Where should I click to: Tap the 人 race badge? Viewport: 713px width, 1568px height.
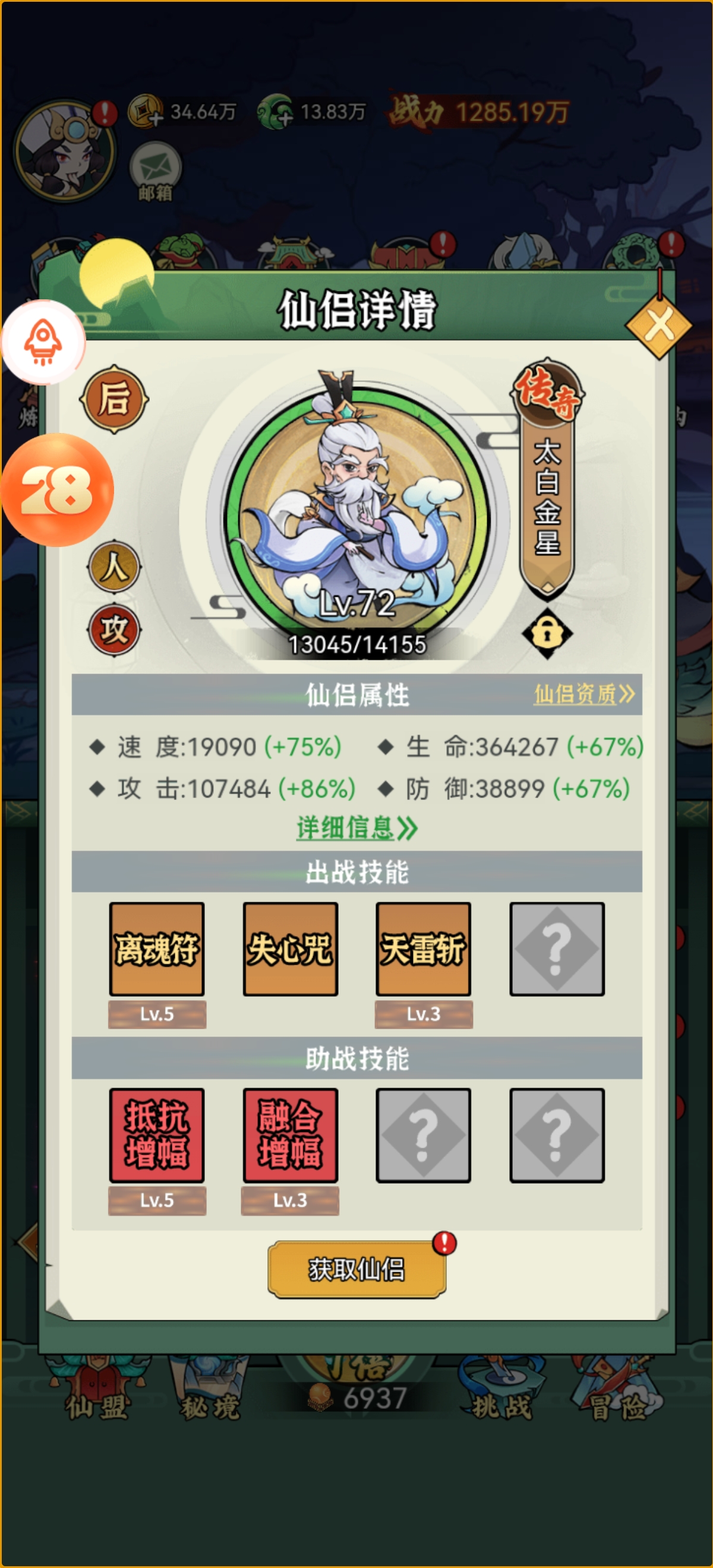[115, 567]
